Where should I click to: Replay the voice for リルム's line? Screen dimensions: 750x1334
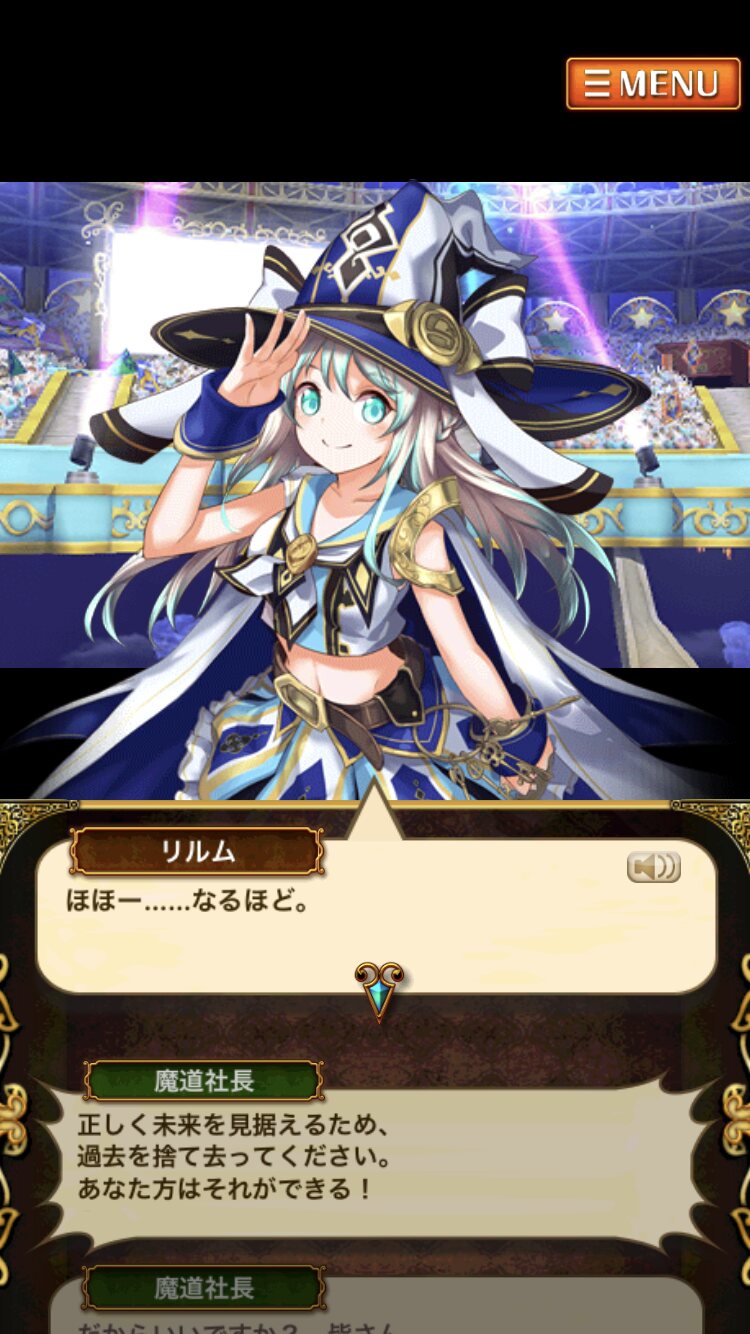(x=653, y=867)
